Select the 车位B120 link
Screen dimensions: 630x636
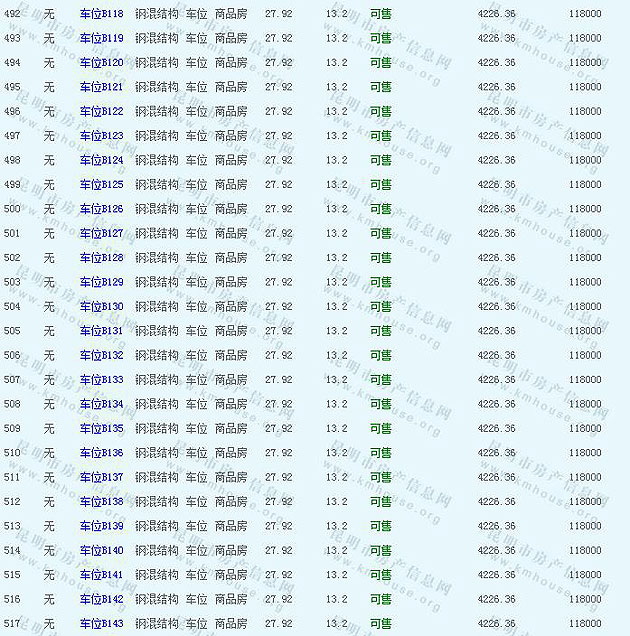[102, 63]
